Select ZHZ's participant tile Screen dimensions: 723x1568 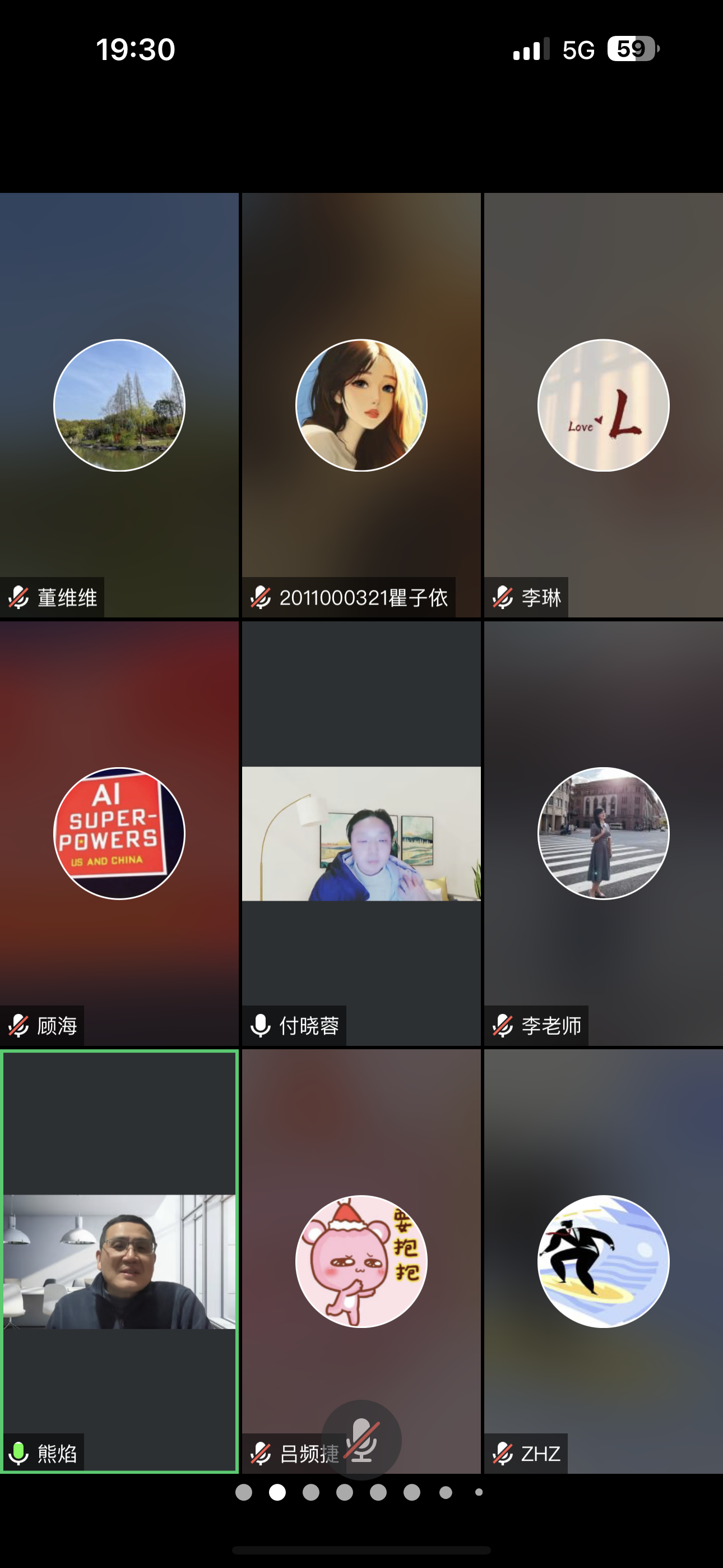(603, 1261)
